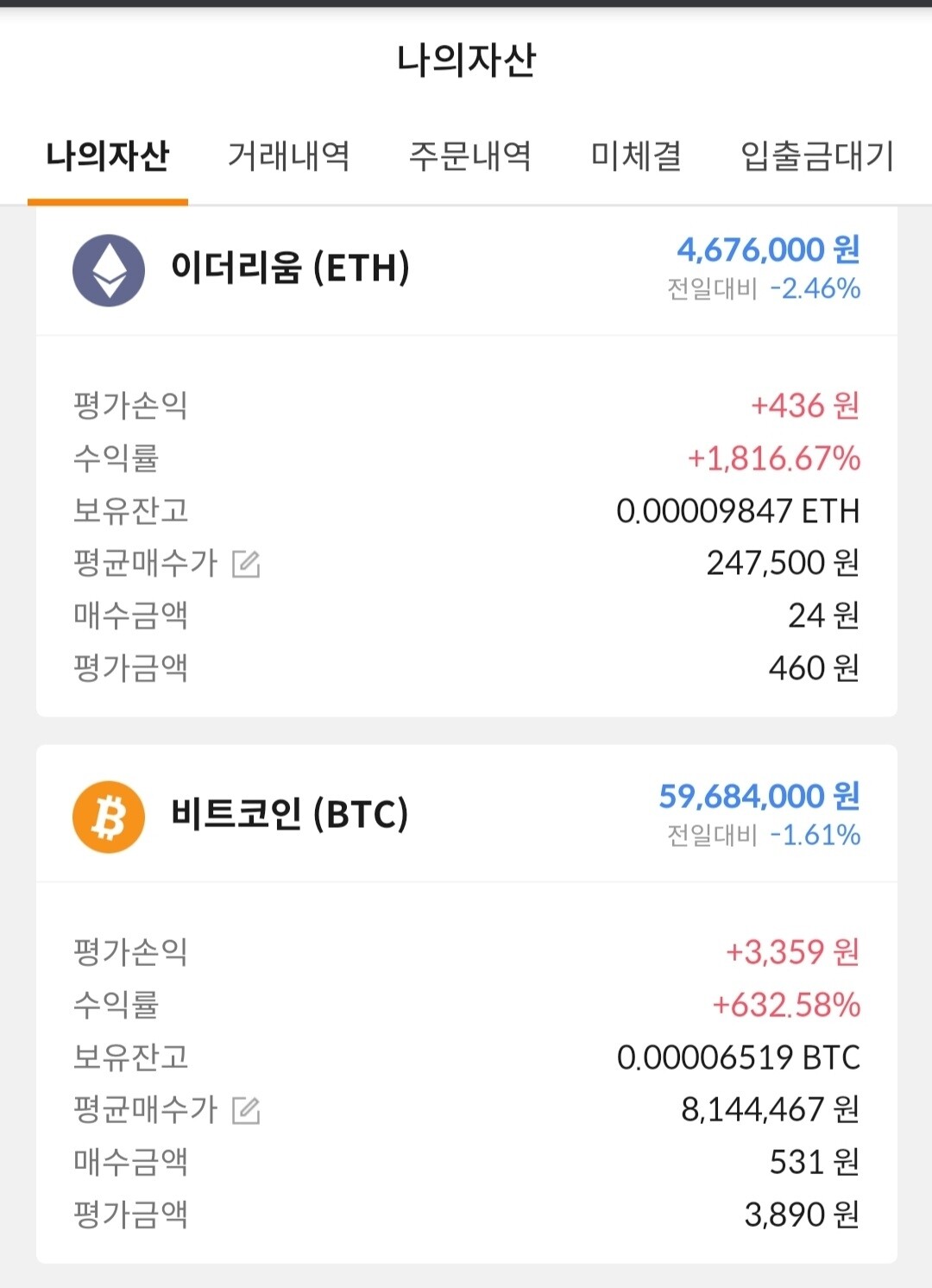Go to the 입출금대기 tab

click(816, 156)
